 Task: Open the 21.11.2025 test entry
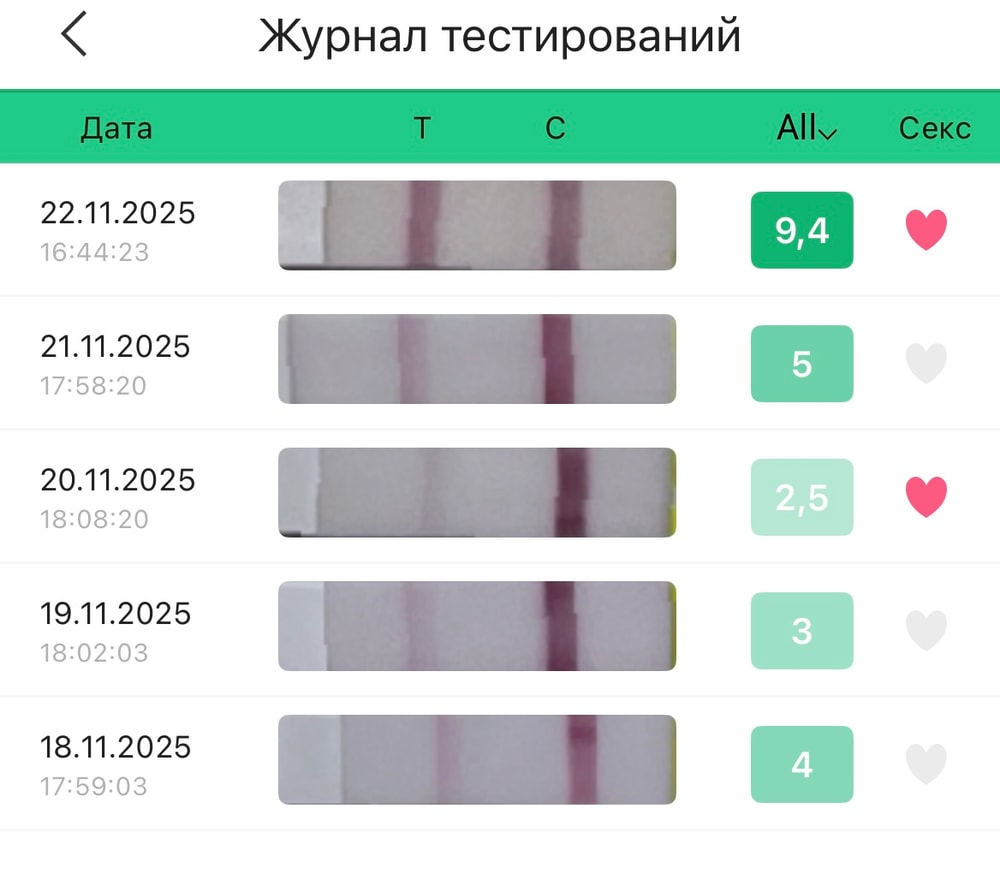476,360
